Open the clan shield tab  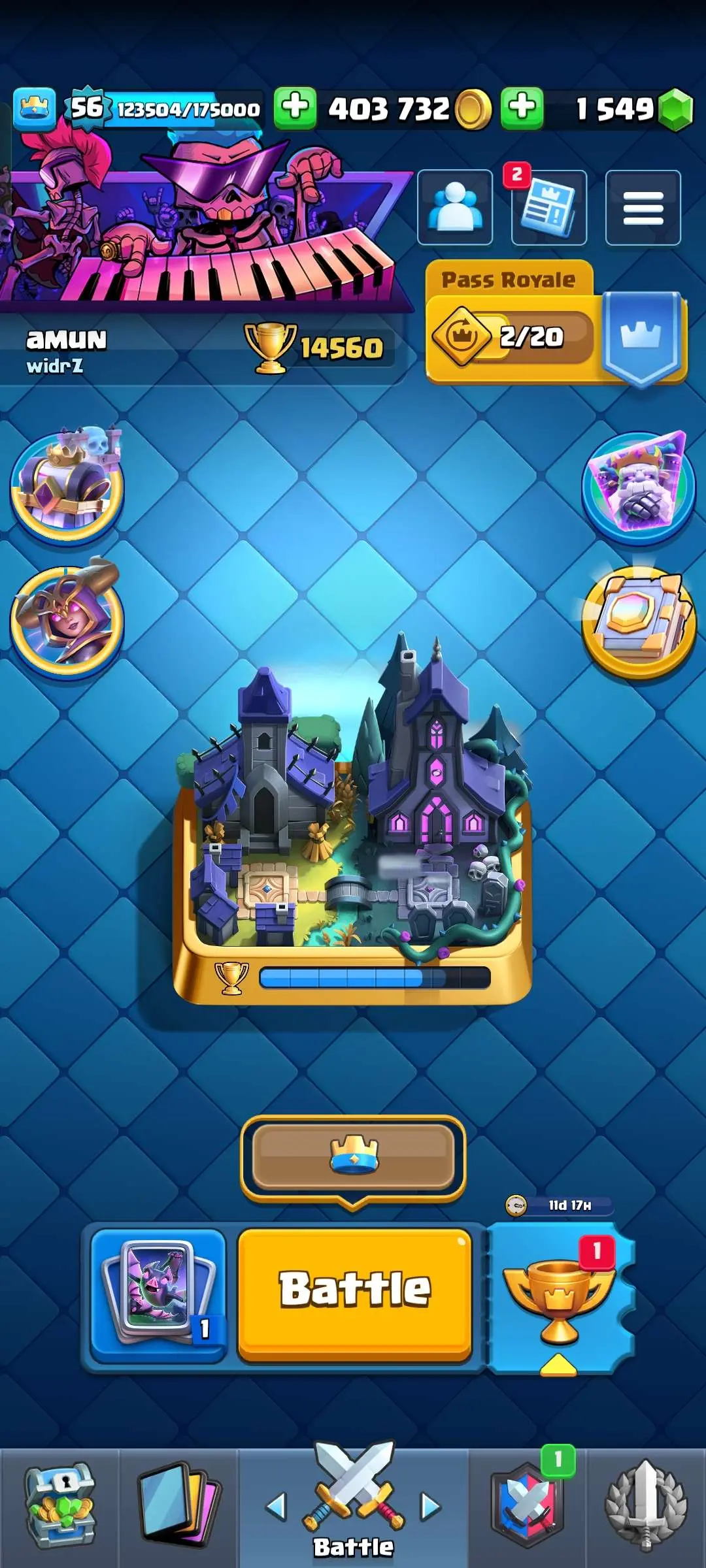[x=527, y=1507]
